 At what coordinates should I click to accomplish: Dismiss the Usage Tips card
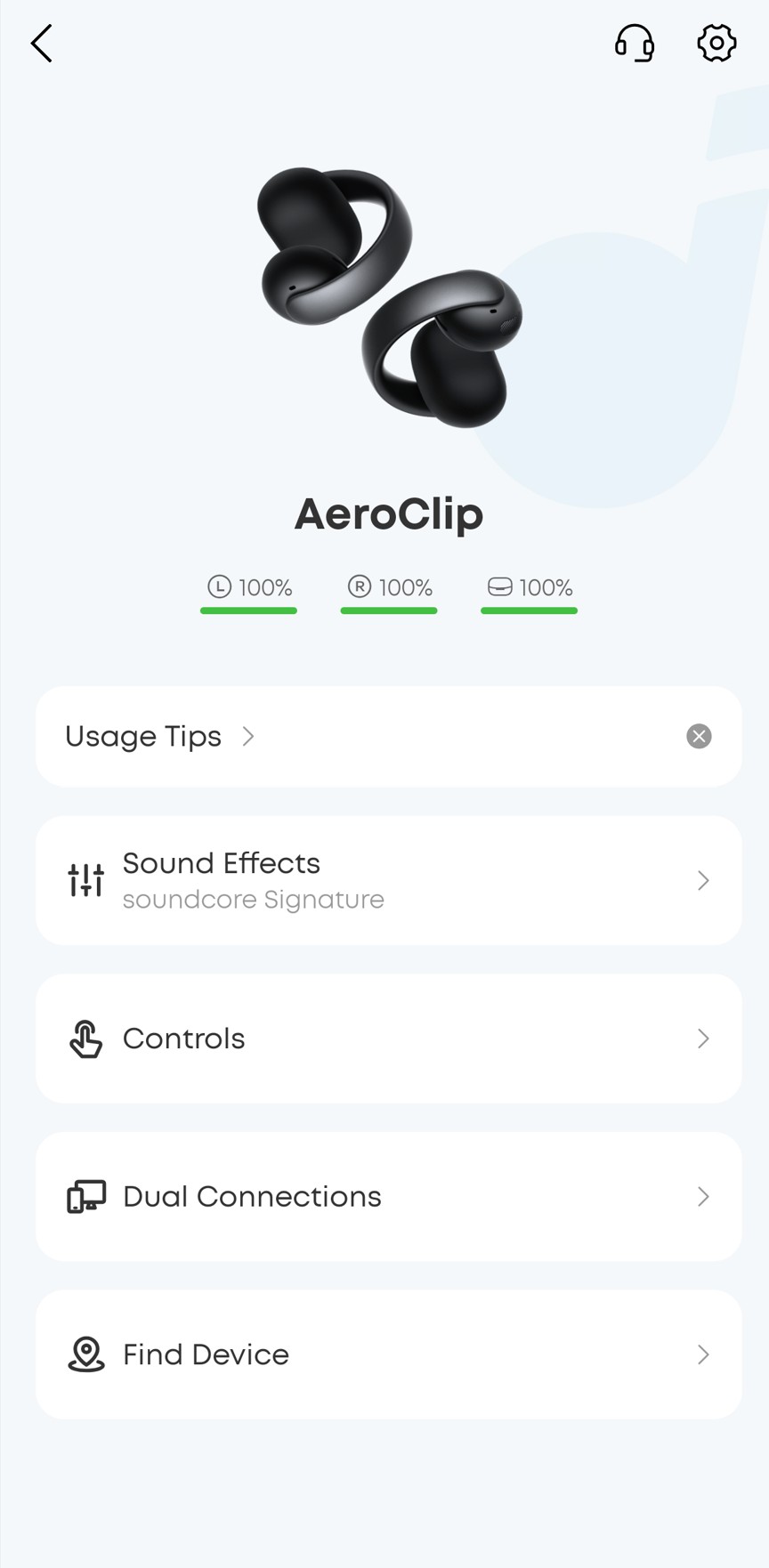pos(699,736)
